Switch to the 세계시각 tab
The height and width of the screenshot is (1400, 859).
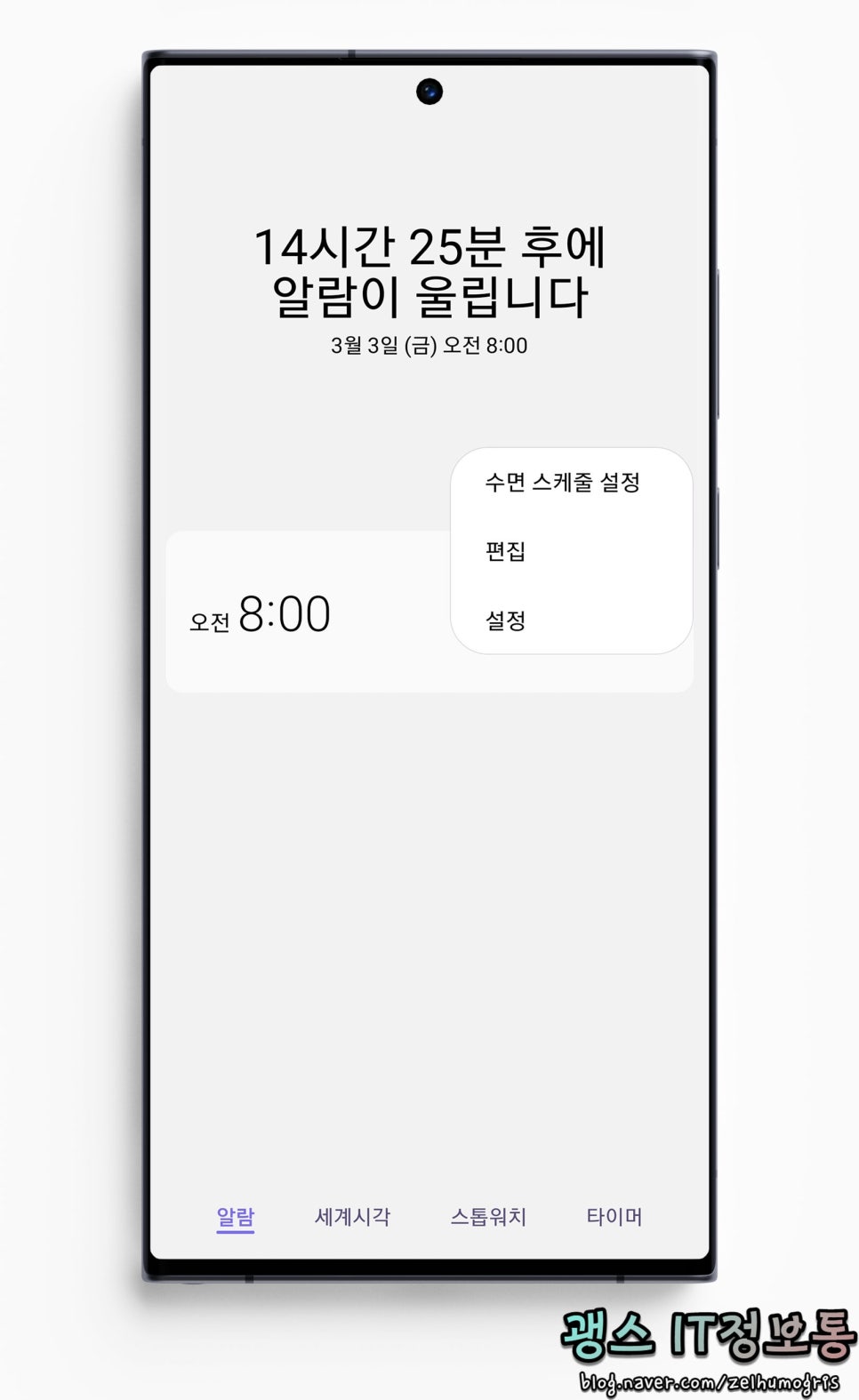[352, 1217]
